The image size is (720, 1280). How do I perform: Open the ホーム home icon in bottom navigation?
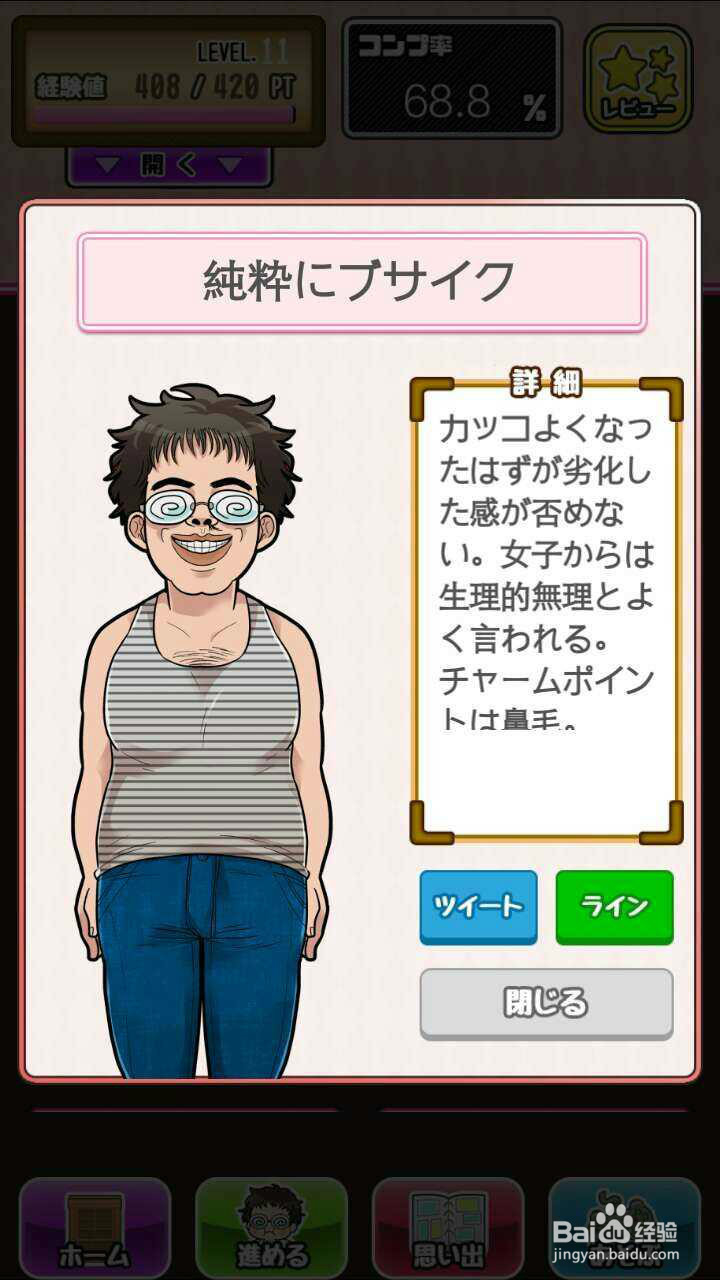pyautogui.click(x=95, y=1230)
